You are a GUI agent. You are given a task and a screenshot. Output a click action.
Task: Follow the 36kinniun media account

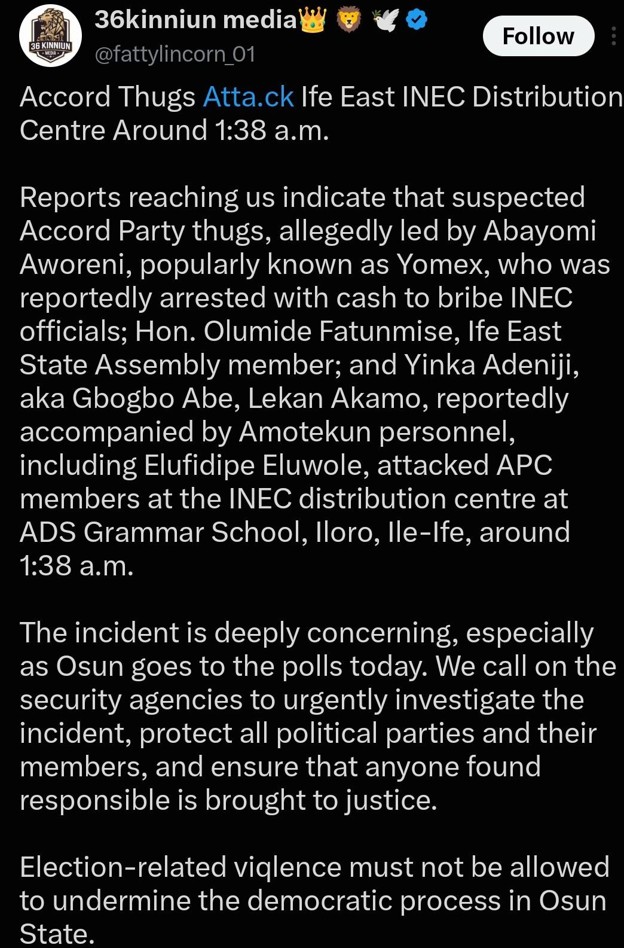click(538, 36)
